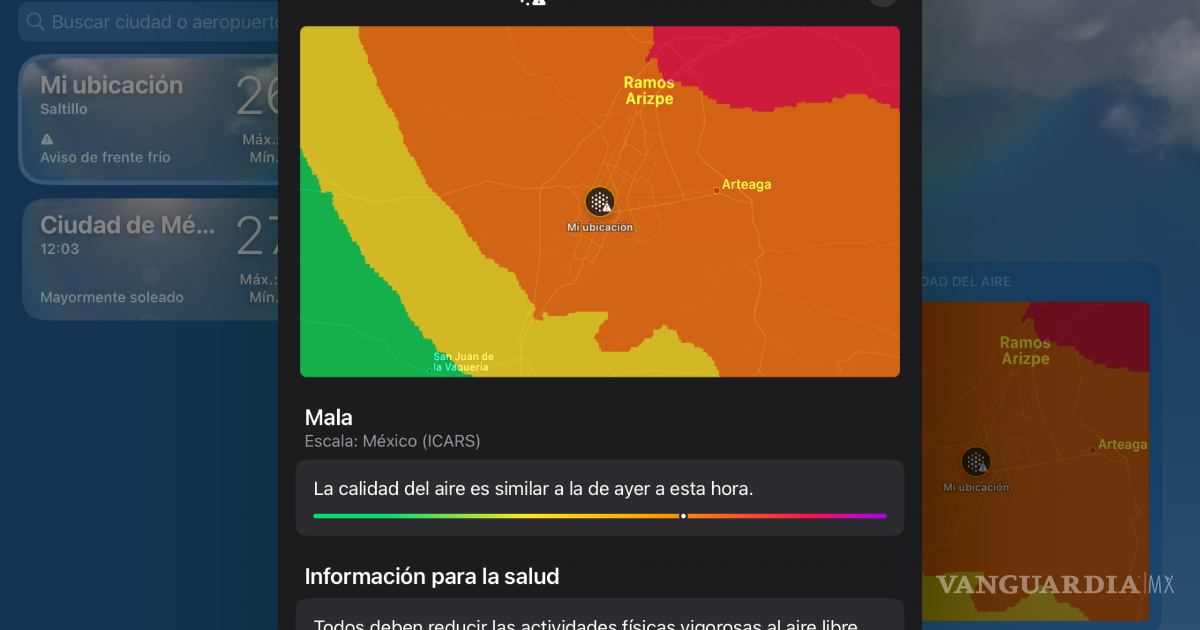Select the Ciudad de México weather card
Image resolution: width=1200 pixels, height=630 pixels.
(x=150, y=259)
